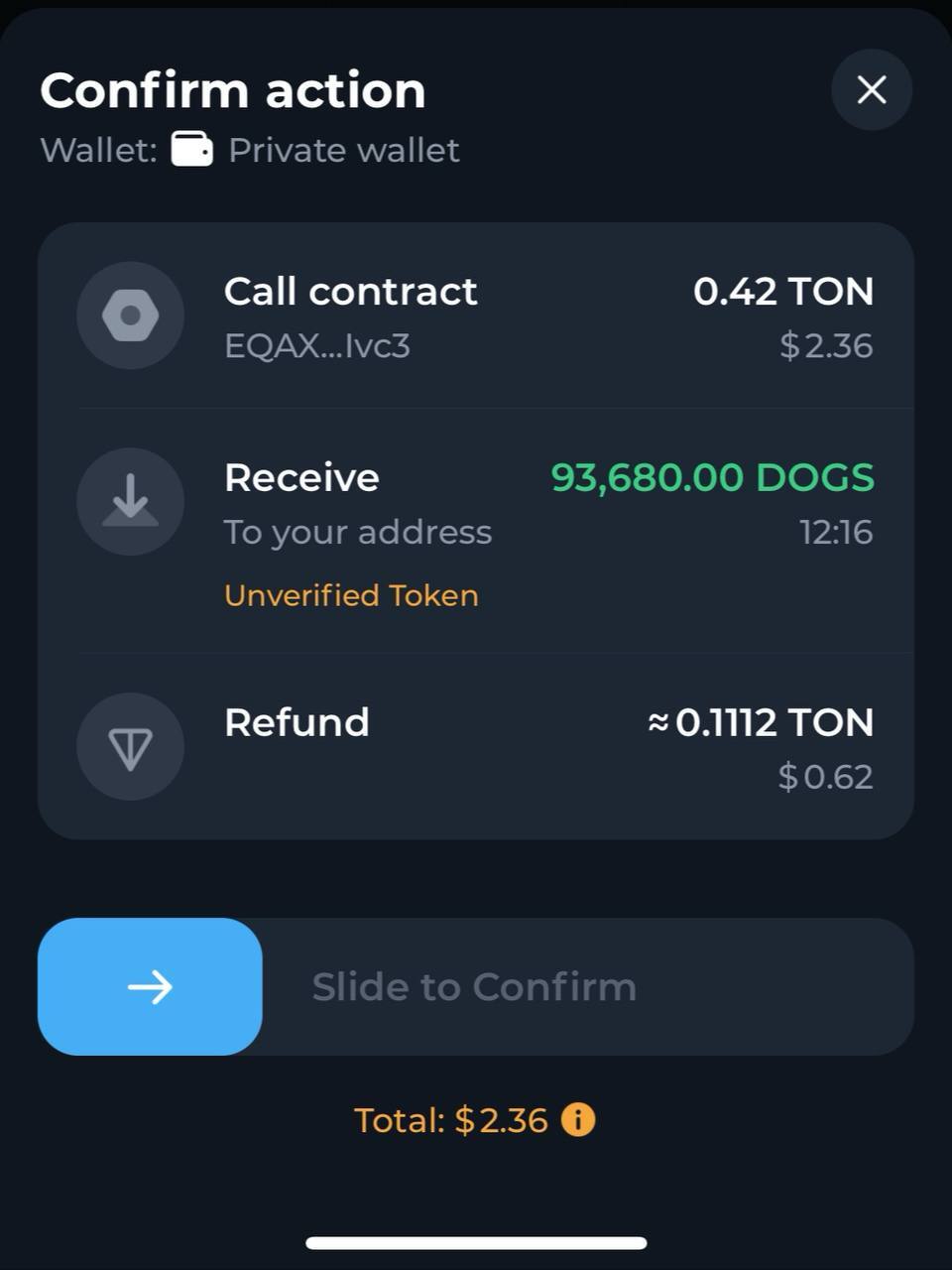Click the X to dismiss Confirm action

(x=871, y=89)
